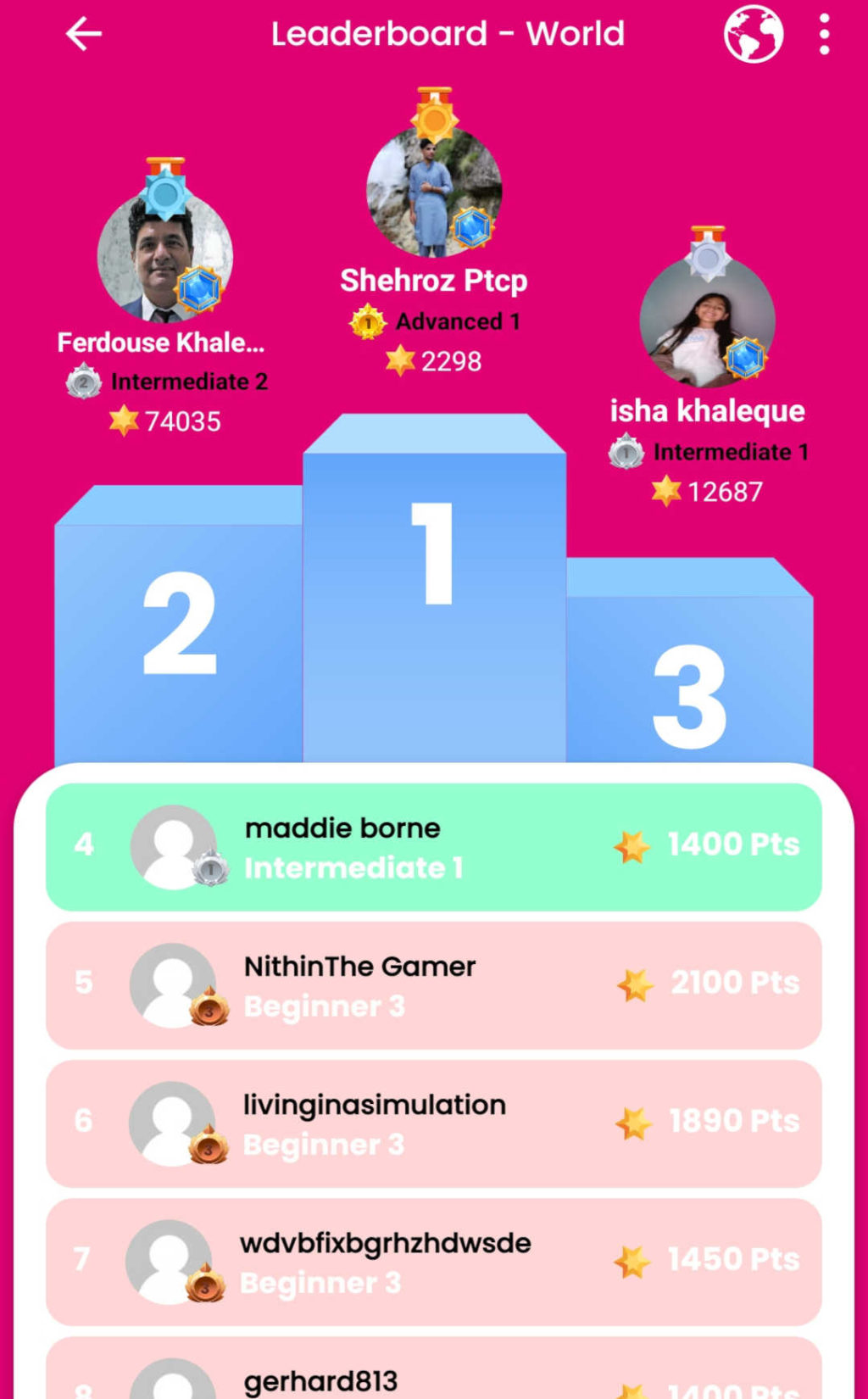Select isha khaleque's avatar
Image resolution: width=868 pixels, height=1399 pixels.
tap(707, 323)
